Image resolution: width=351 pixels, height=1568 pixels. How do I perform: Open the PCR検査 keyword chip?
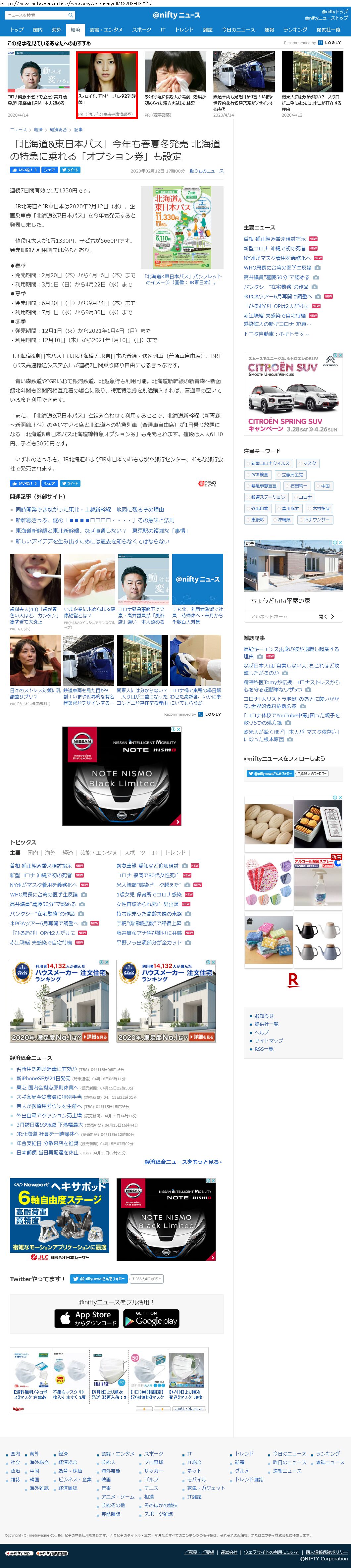pyautogui.click(x=259, y=474)
